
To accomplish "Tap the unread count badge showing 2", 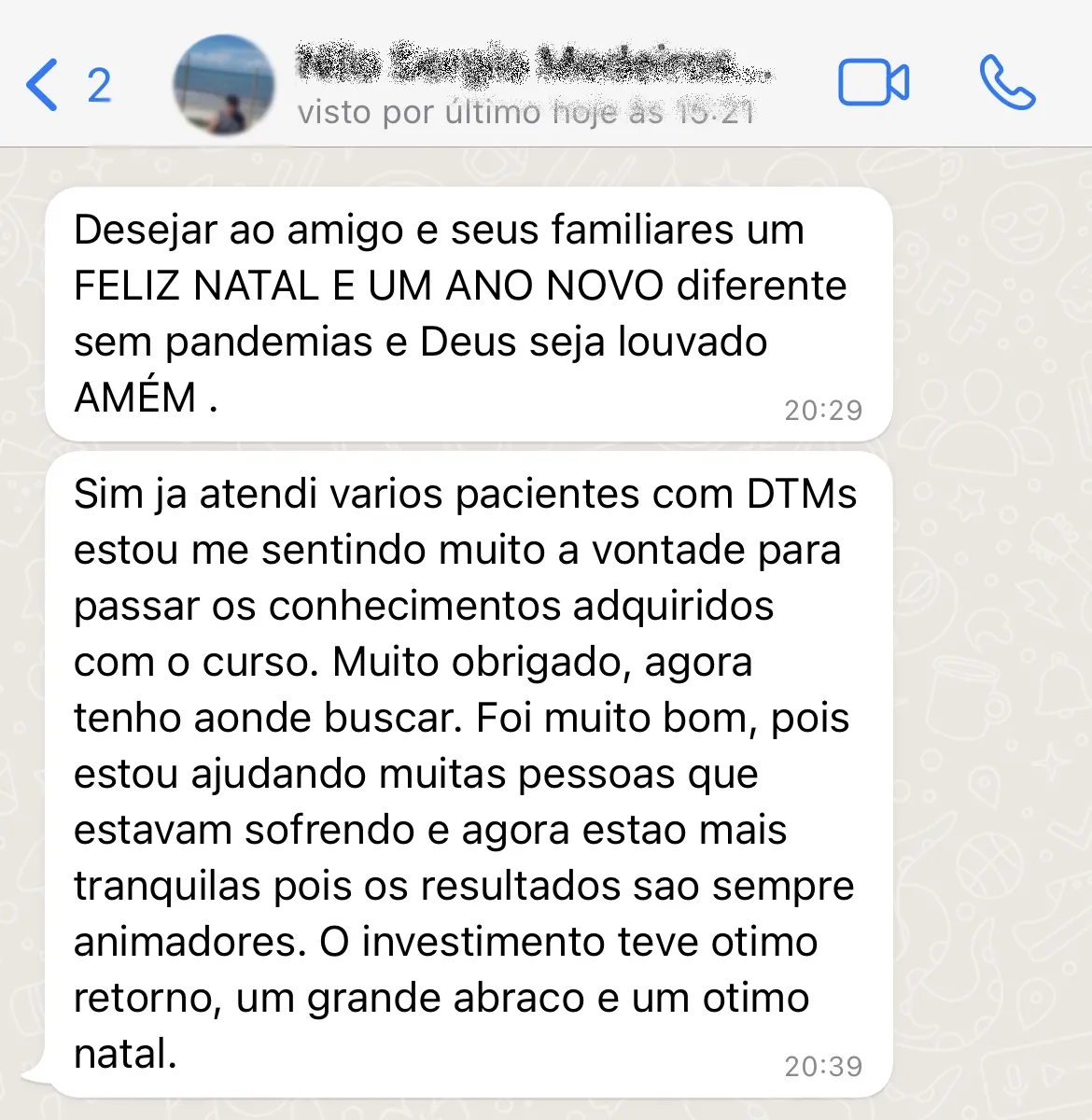I will [96, 84].
